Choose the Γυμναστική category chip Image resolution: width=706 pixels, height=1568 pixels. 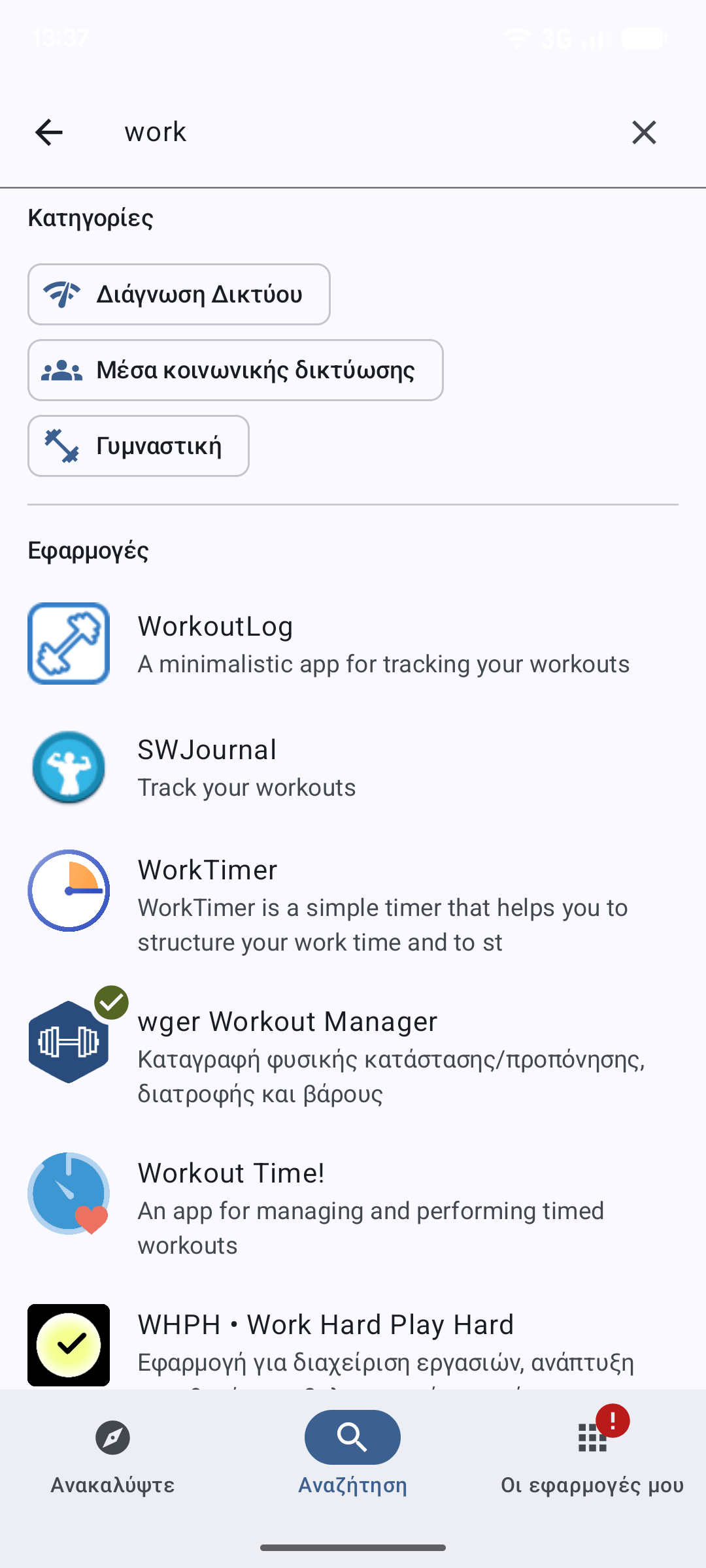(x=139, y=446)
